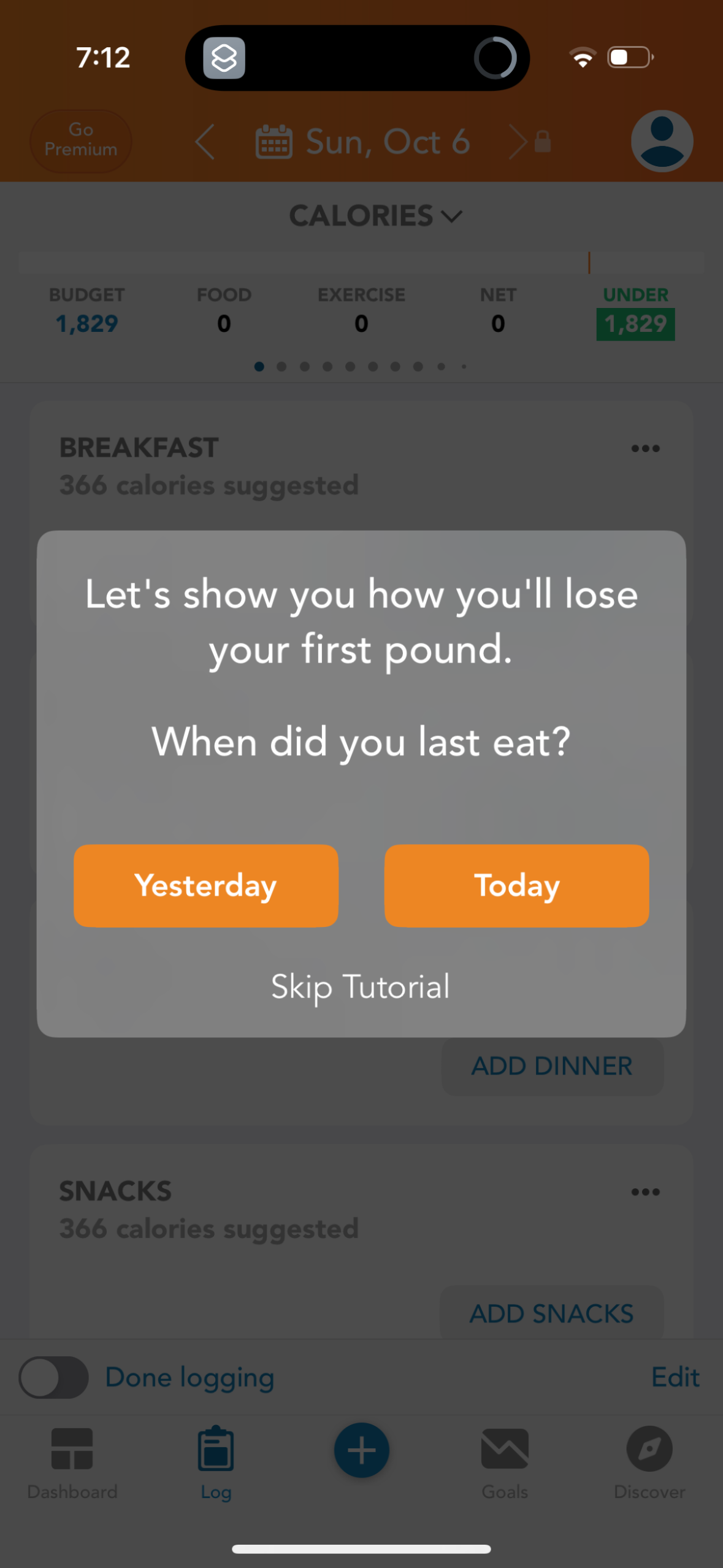Open the profile avatar icon
The image size is (723, 1568).
(661, 140)
